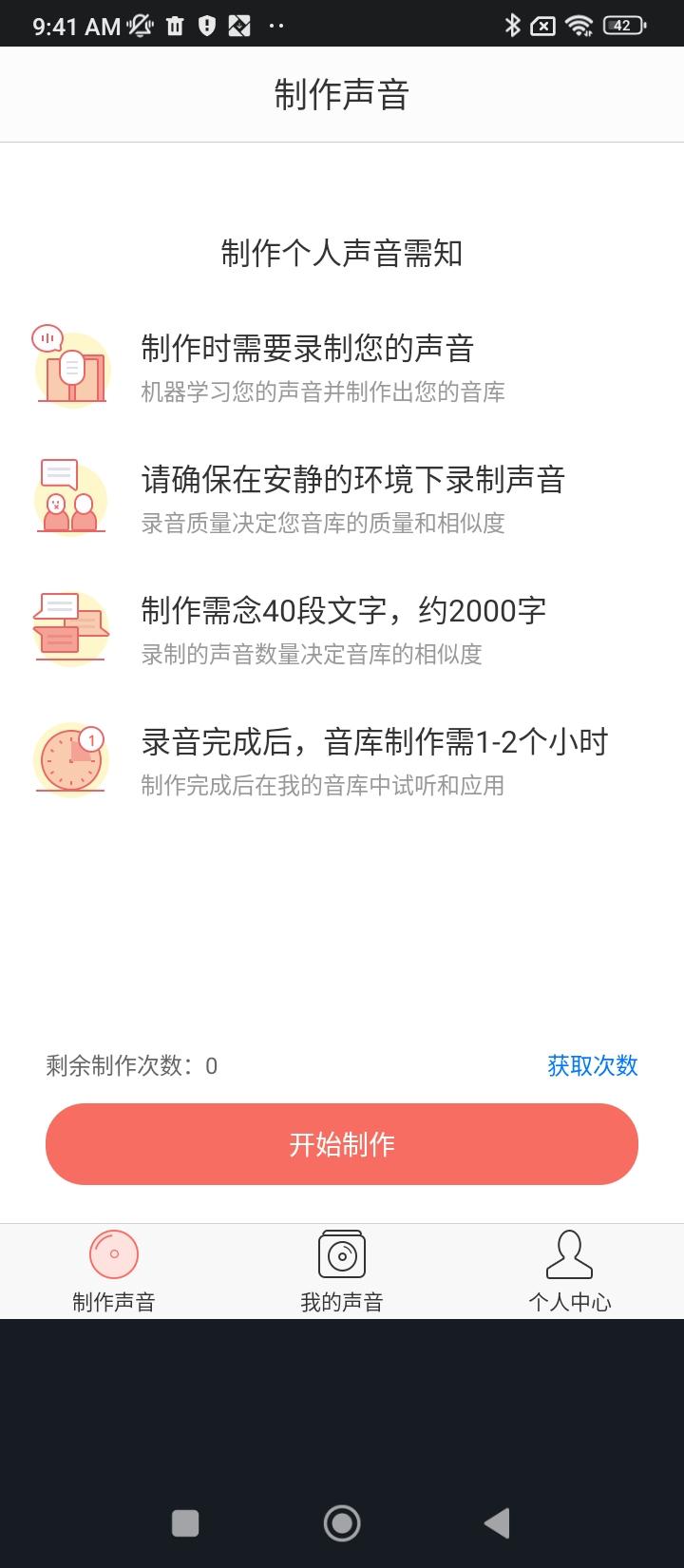This screenshot has width=684, height=1568.
Task: Tap the 开始制作 button
Action: [342, 1144]
